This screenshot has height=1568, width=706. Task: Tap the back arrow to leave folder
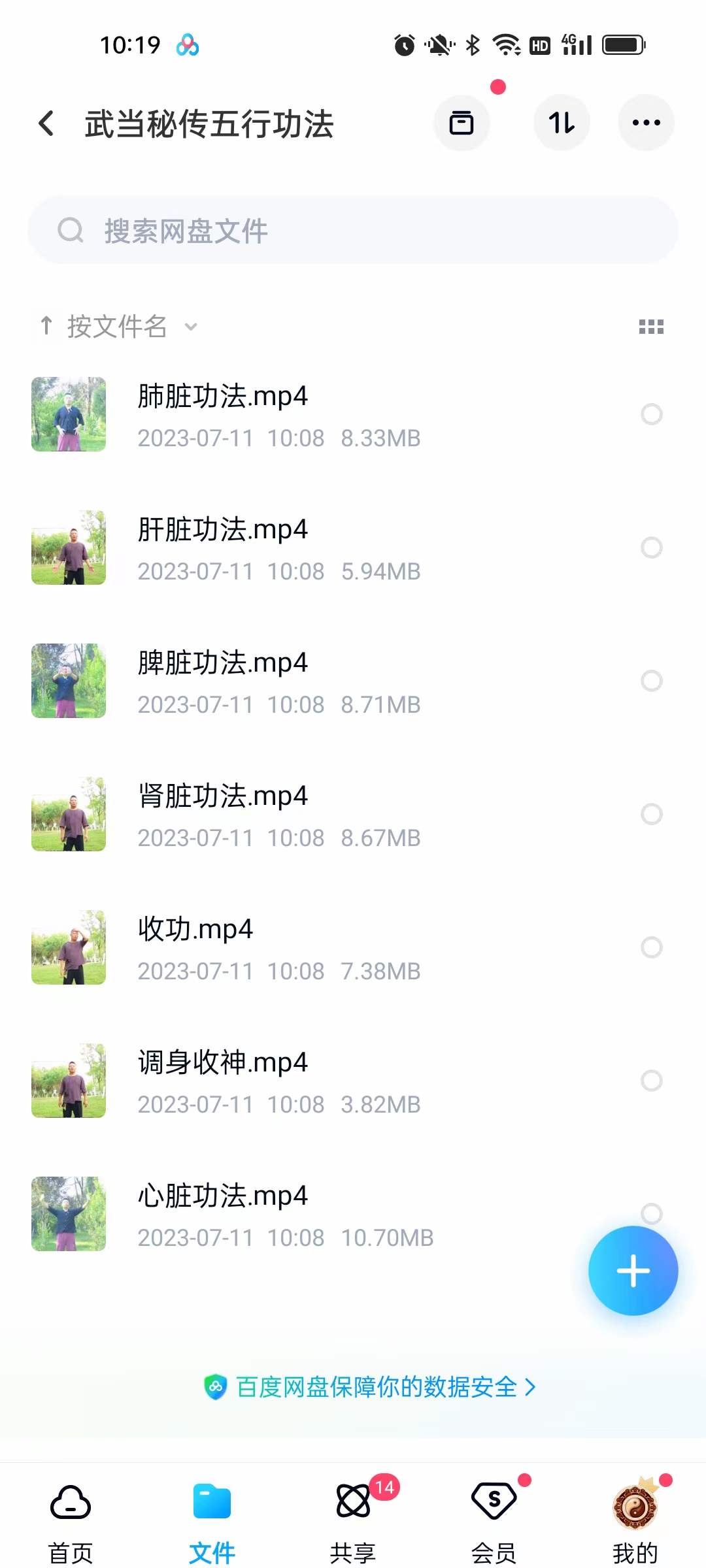[46, 123]
